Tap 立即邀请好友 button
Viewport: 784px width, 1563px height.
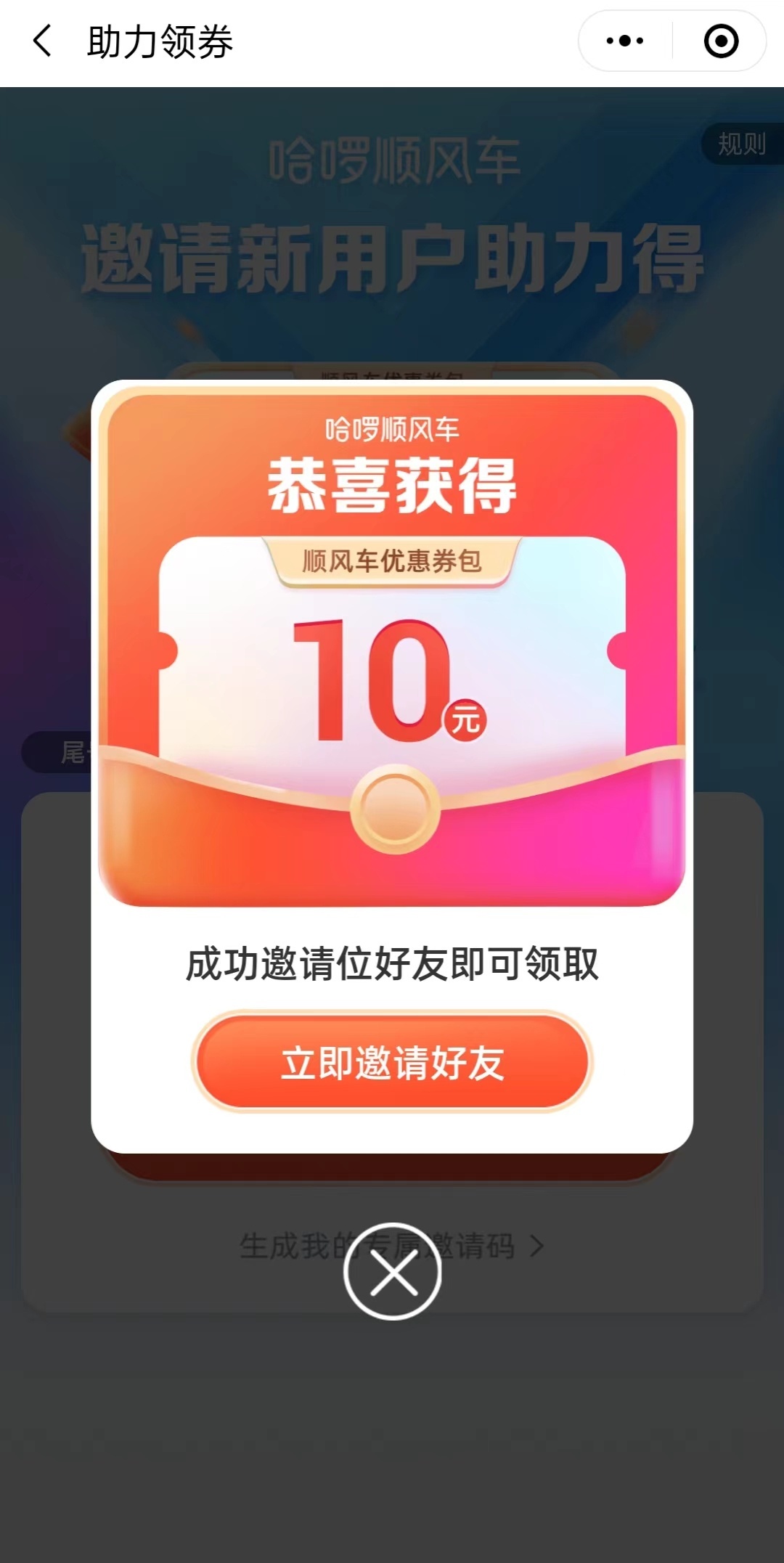[392, 1062]
